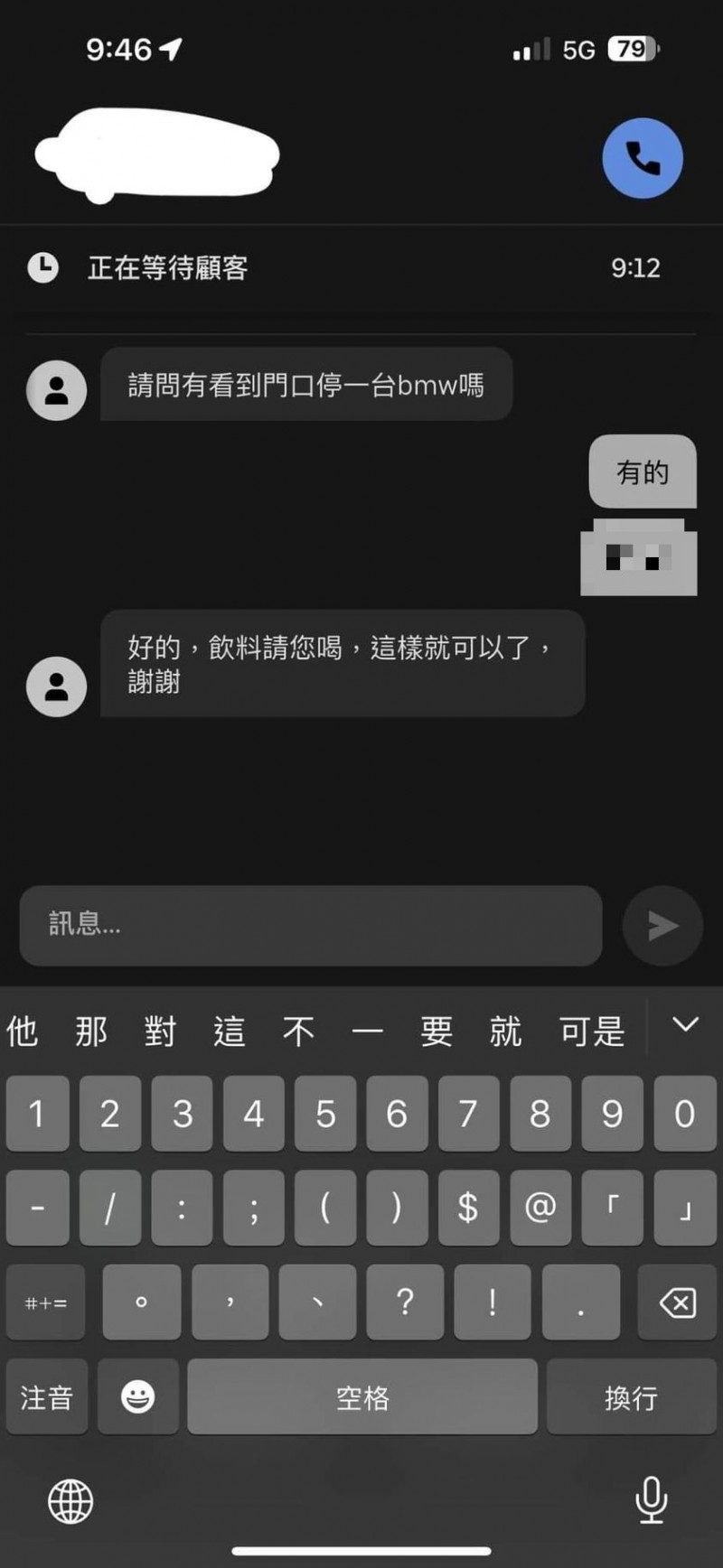Start voice dictation with the microphone
Screen dimensions: 723x1568
[651, 1499]
